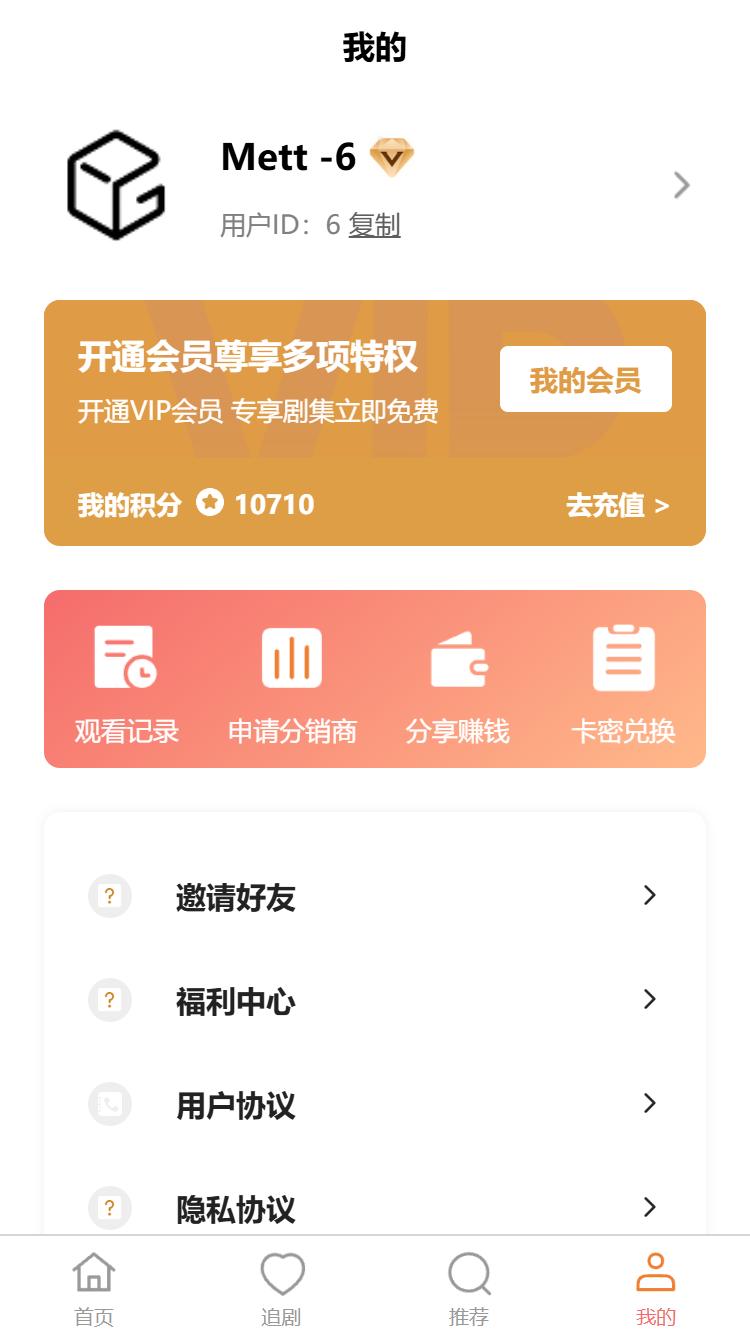Click the 追剧 heart icon
750x1334 pixels.
tap(282, 1271)
